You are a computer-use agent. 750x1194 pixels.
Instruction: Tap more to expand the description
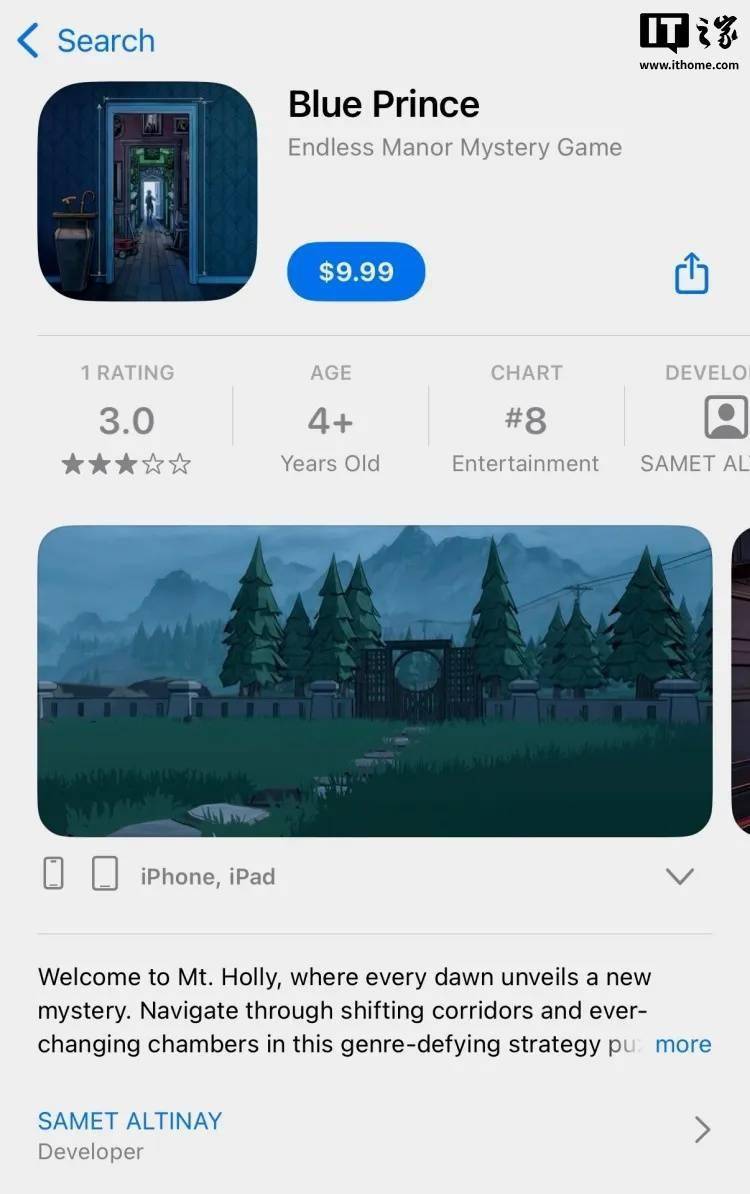point(683,1044)
